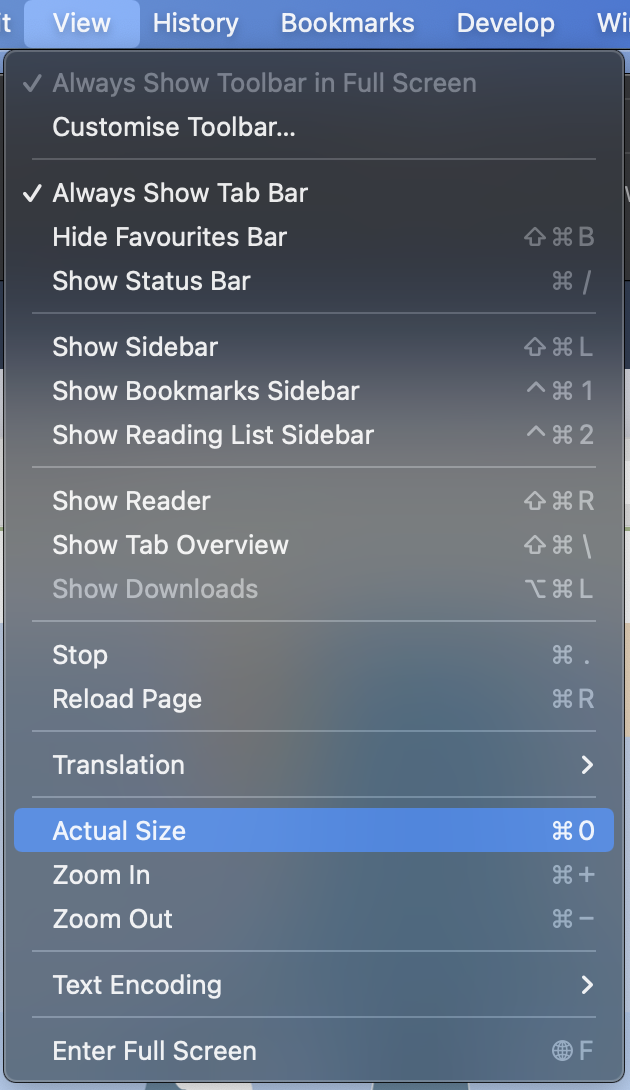Image resolution: width=630 pixels, height=1090 pixels.
Task: Choose Show Tab Overview
Action: (x=314, y=545)
